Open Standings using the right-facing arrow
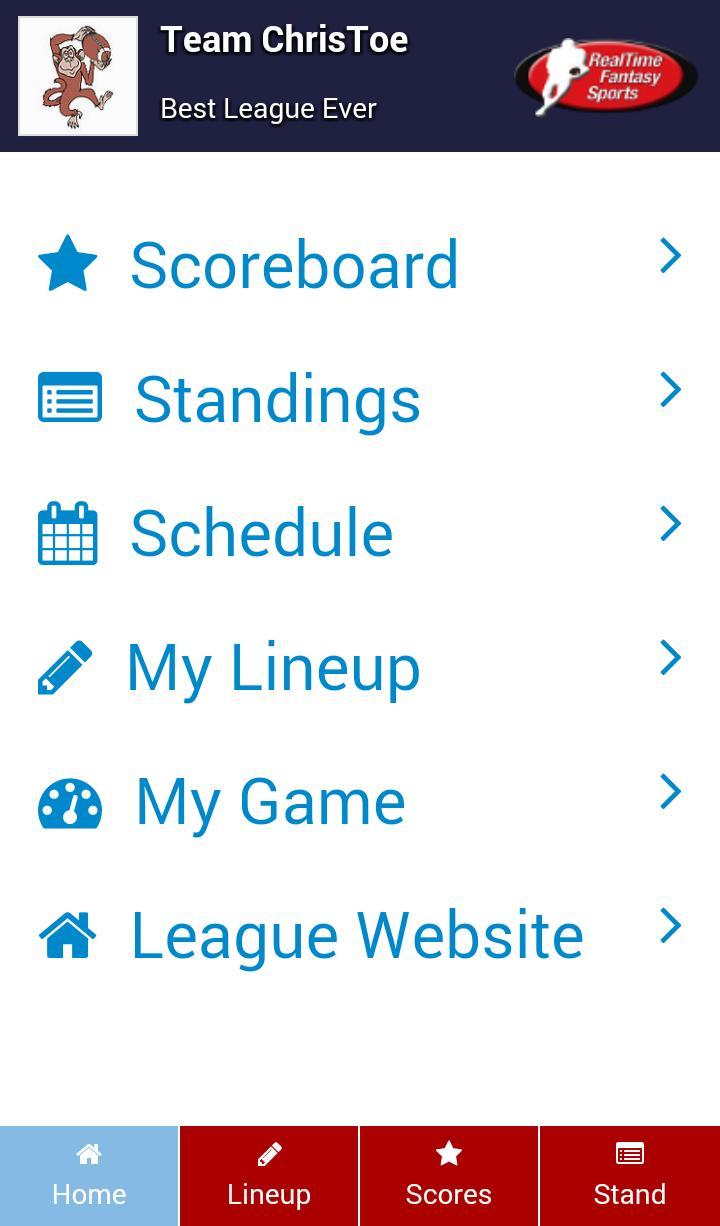Screen dimensions: 720x1226 [x=671, y=390]
